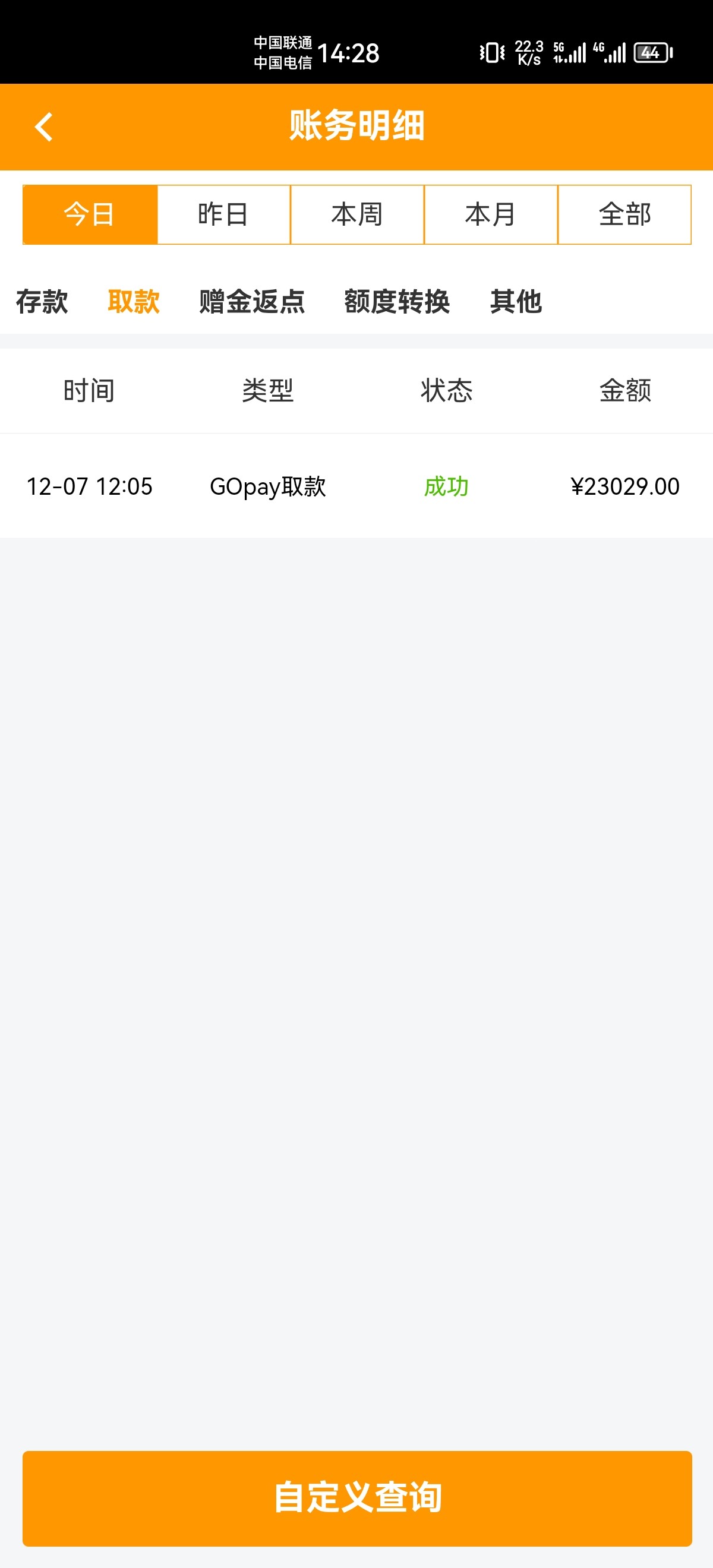The width and height of the screenshot is (713, 1568).
Task: Tap the 成功 status of GOpay withdrawal
Action: tap(446, 487)
